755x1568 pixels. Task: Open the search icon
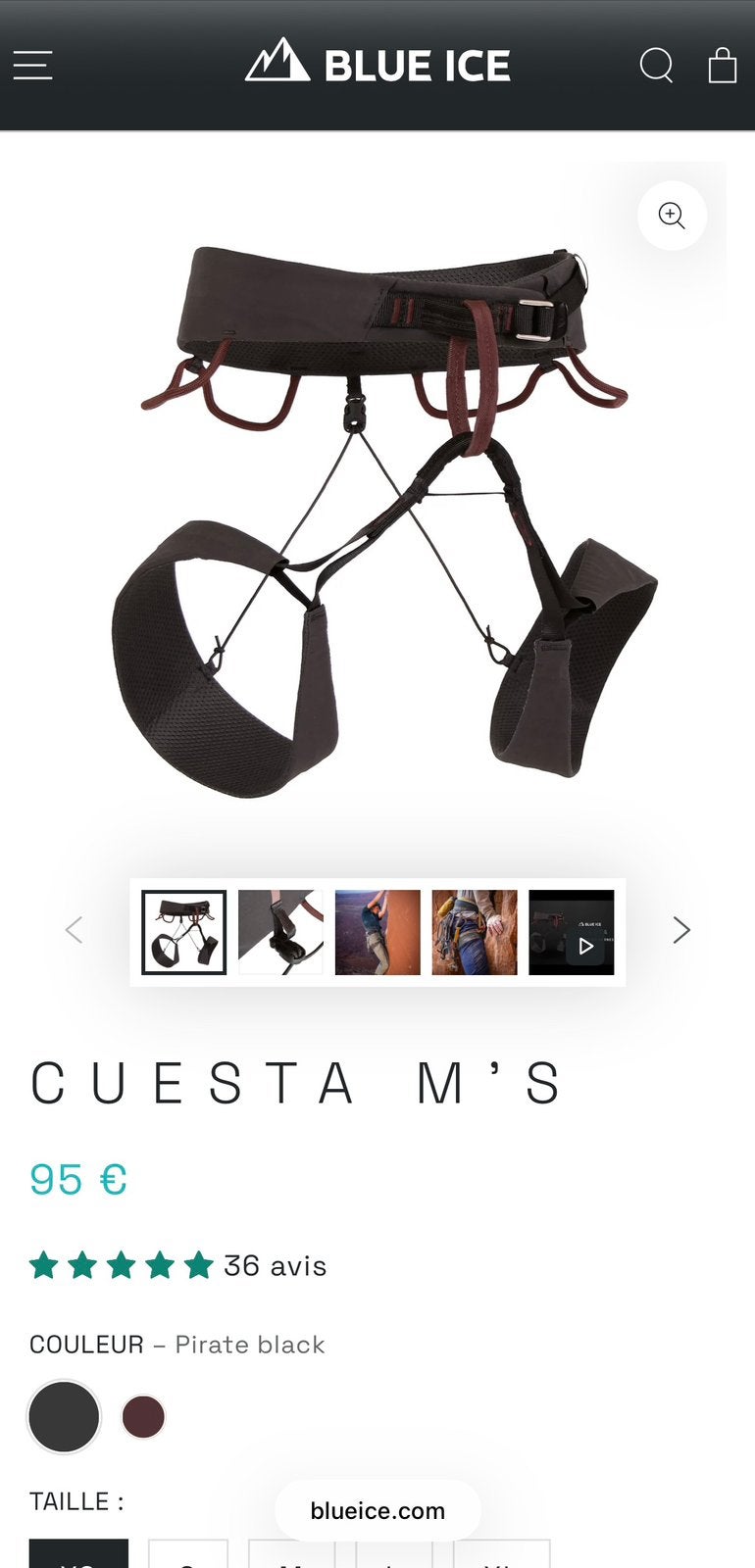pos(656,66)
